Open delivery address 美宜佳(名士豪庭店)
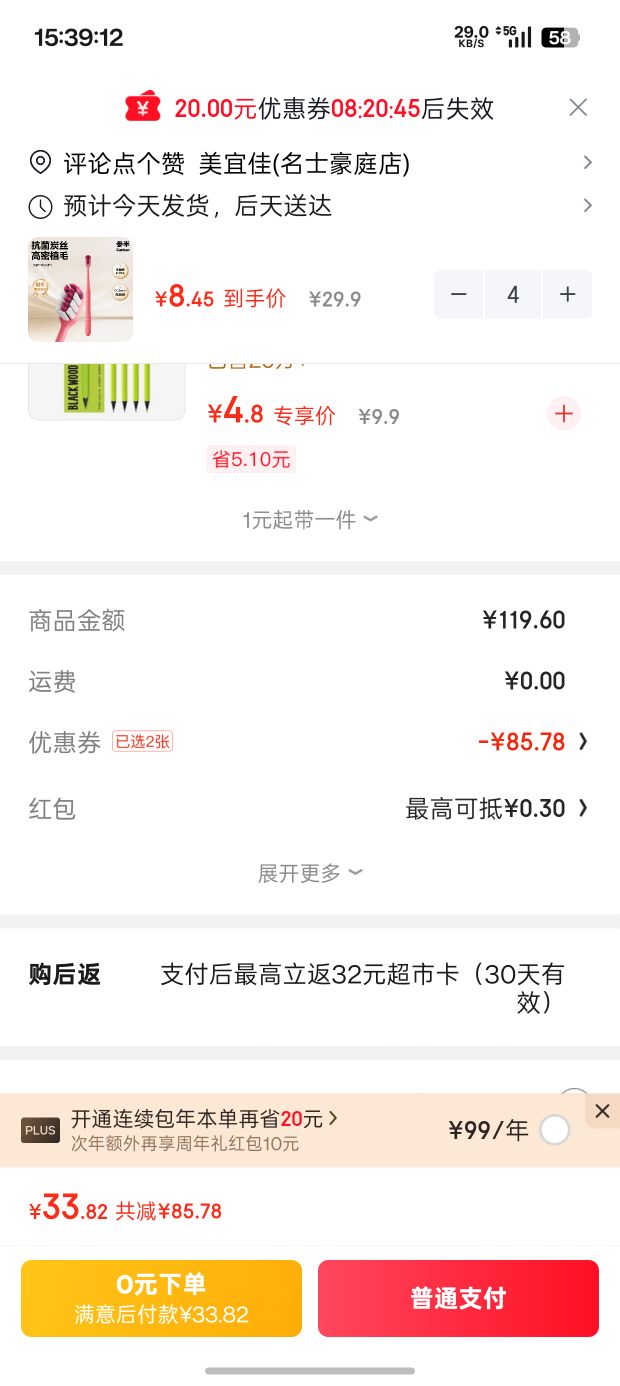Screen dimensions: 620x1386 point(310,163)
